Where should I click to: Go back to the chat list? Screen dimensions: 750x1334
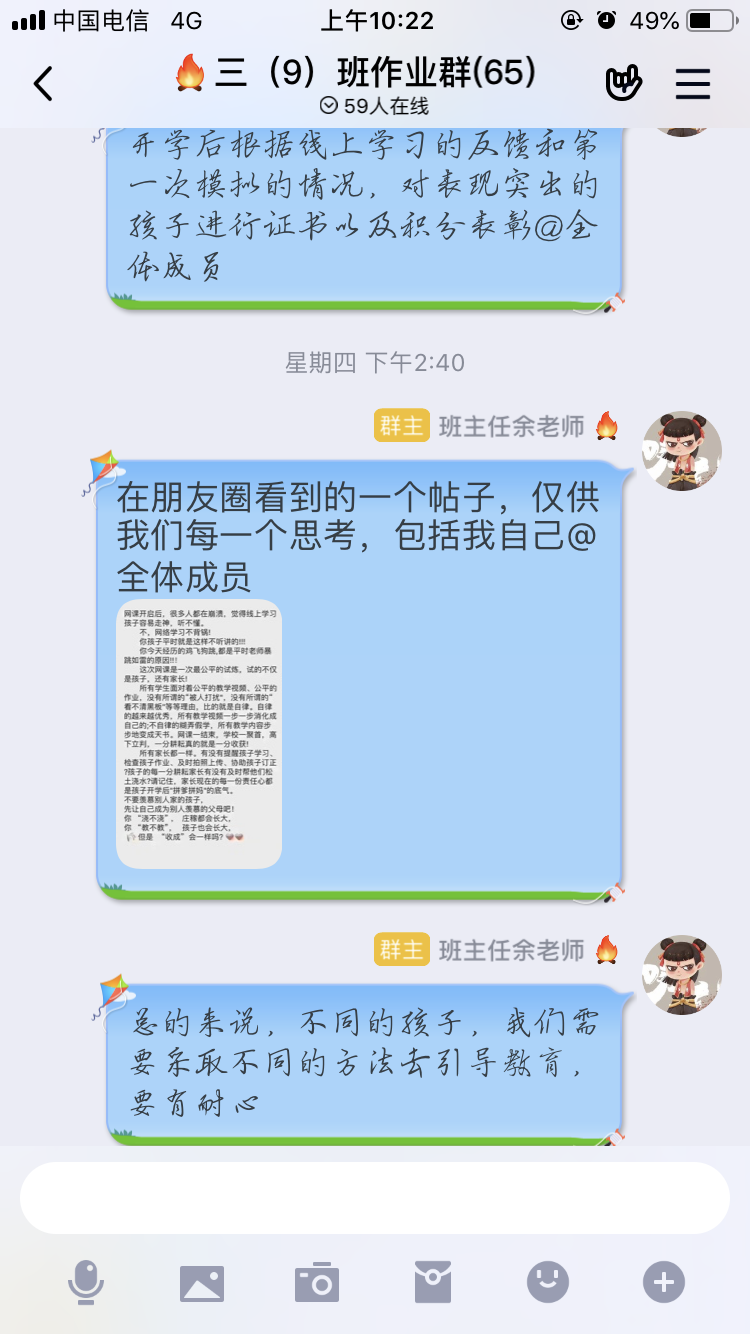tap(43, 84)
